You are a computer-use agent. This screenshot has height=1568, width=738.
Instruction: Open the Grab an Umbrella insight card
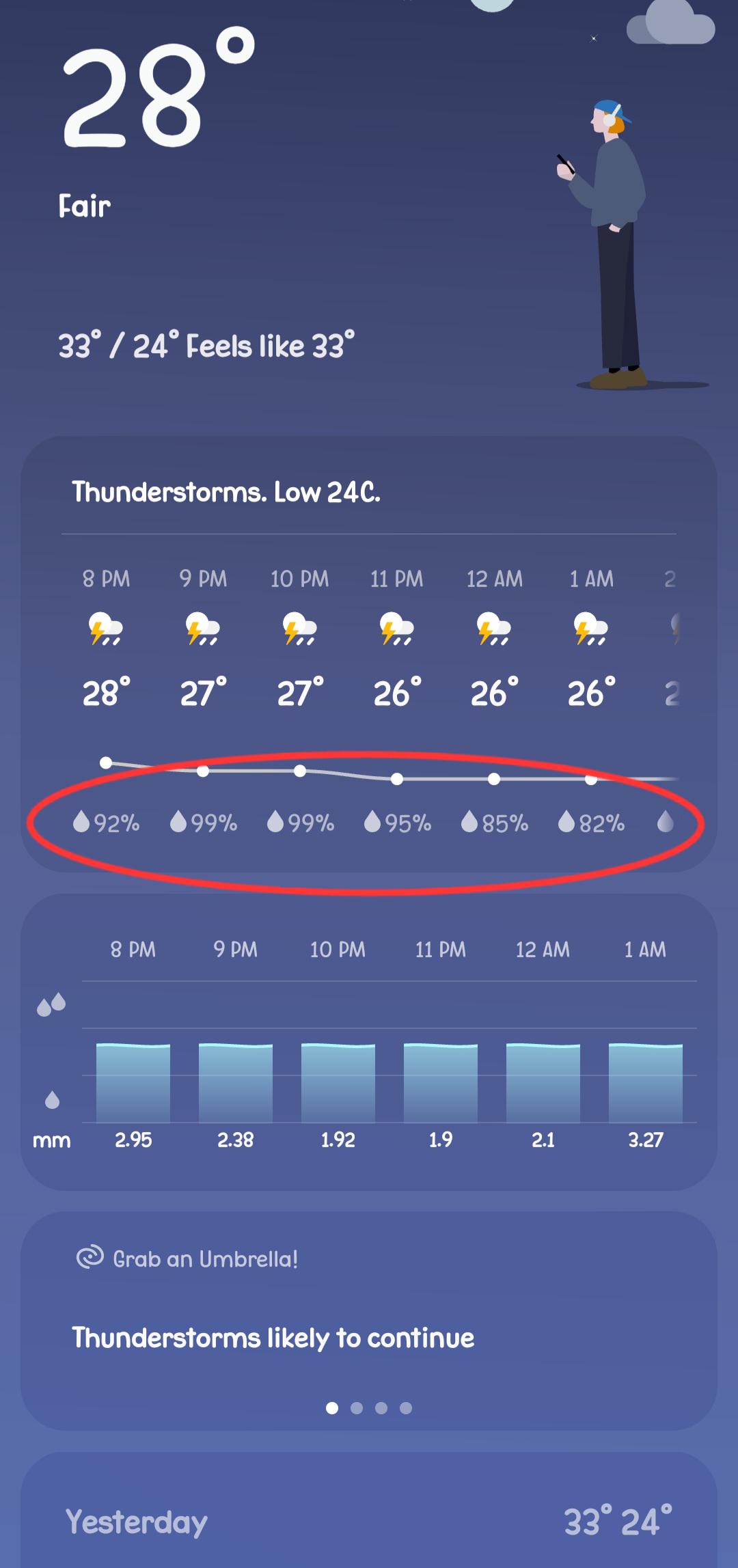[x=369, y=1321]
